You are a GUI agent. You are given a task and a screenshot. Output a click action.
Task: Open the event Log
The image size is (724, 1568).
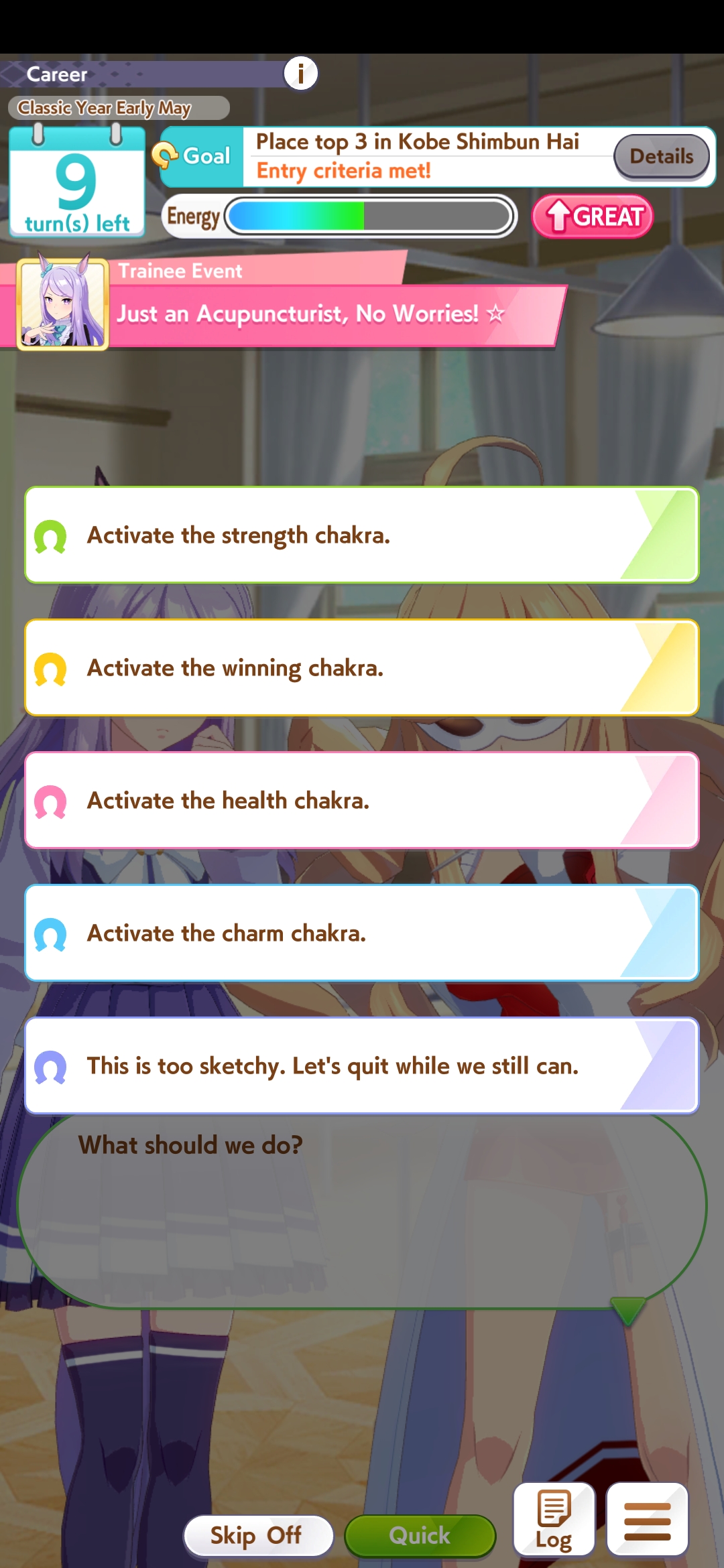554,1520
